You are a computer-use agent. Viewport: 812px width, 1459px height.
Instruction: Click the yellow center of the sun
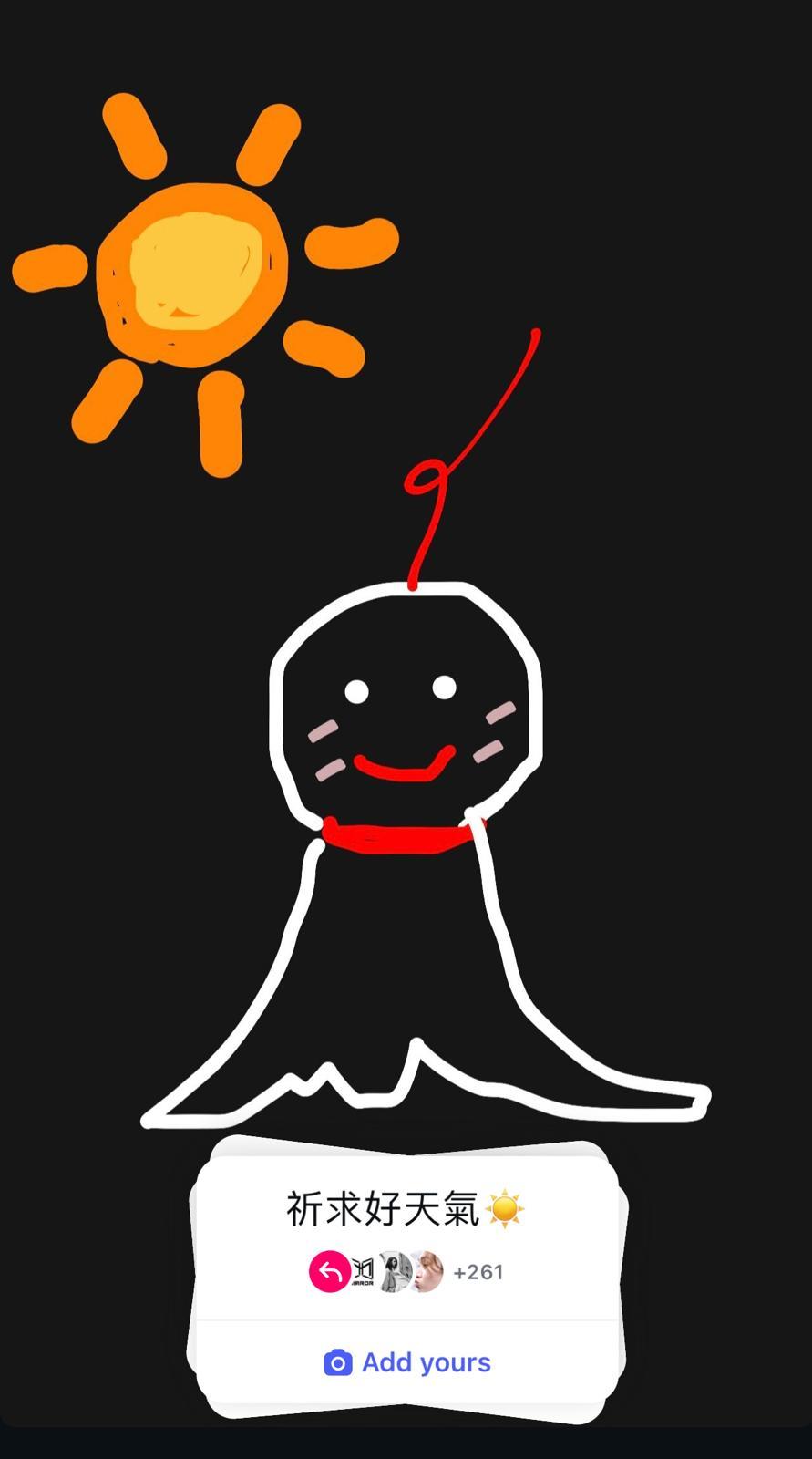[x=191, y=264]
